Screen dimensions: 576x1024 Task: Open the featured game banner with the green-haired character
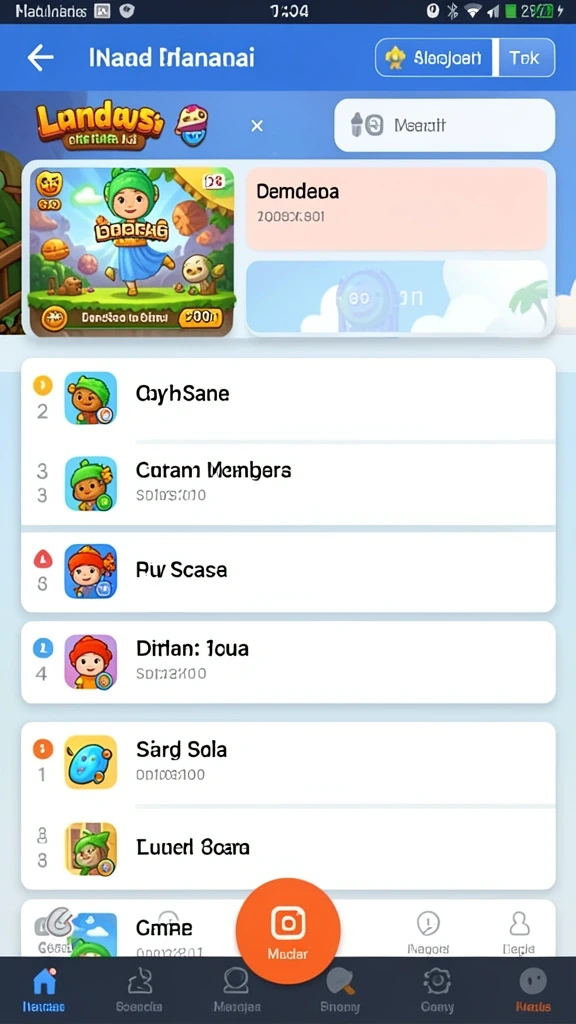tap(132, 251)
